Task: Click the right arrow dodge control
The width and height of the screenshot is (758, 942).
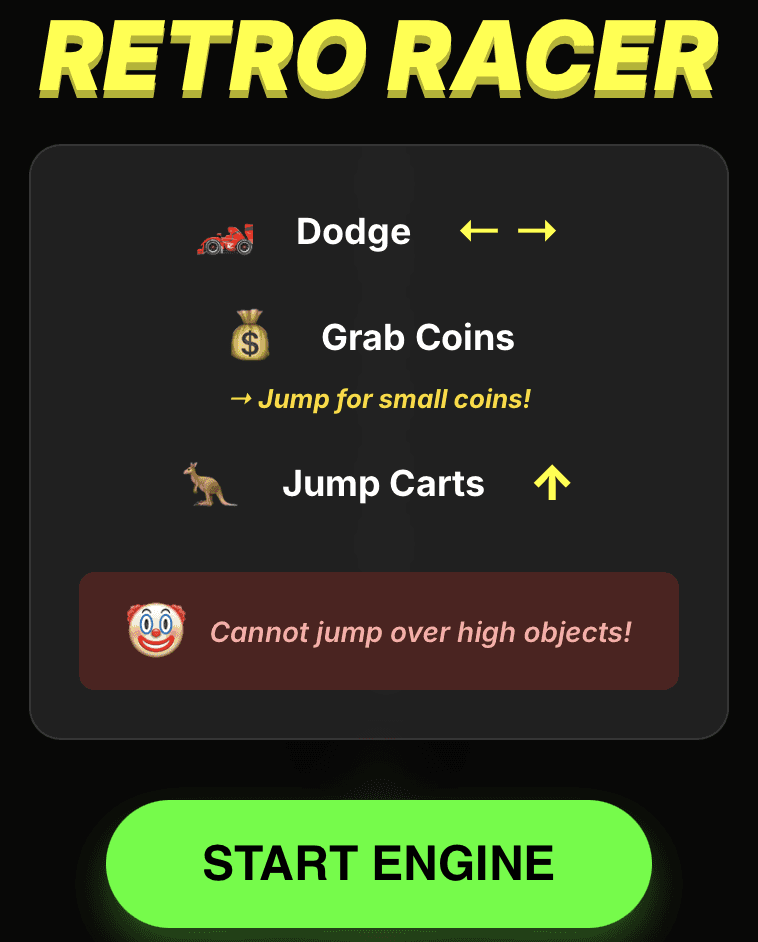Action: 536,230
